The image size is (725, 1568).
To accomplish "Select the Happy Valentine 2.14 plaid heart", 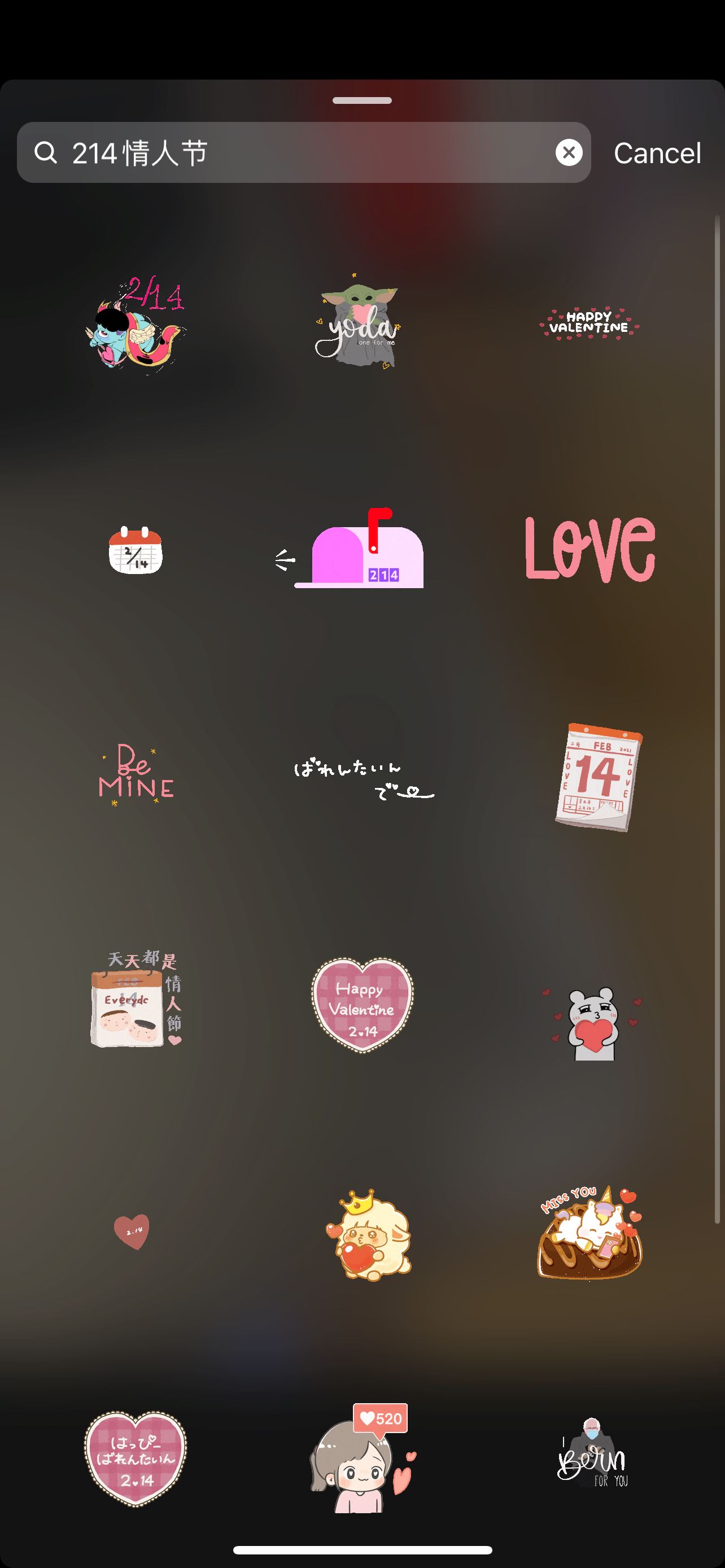I will [x=363, y=1004].
